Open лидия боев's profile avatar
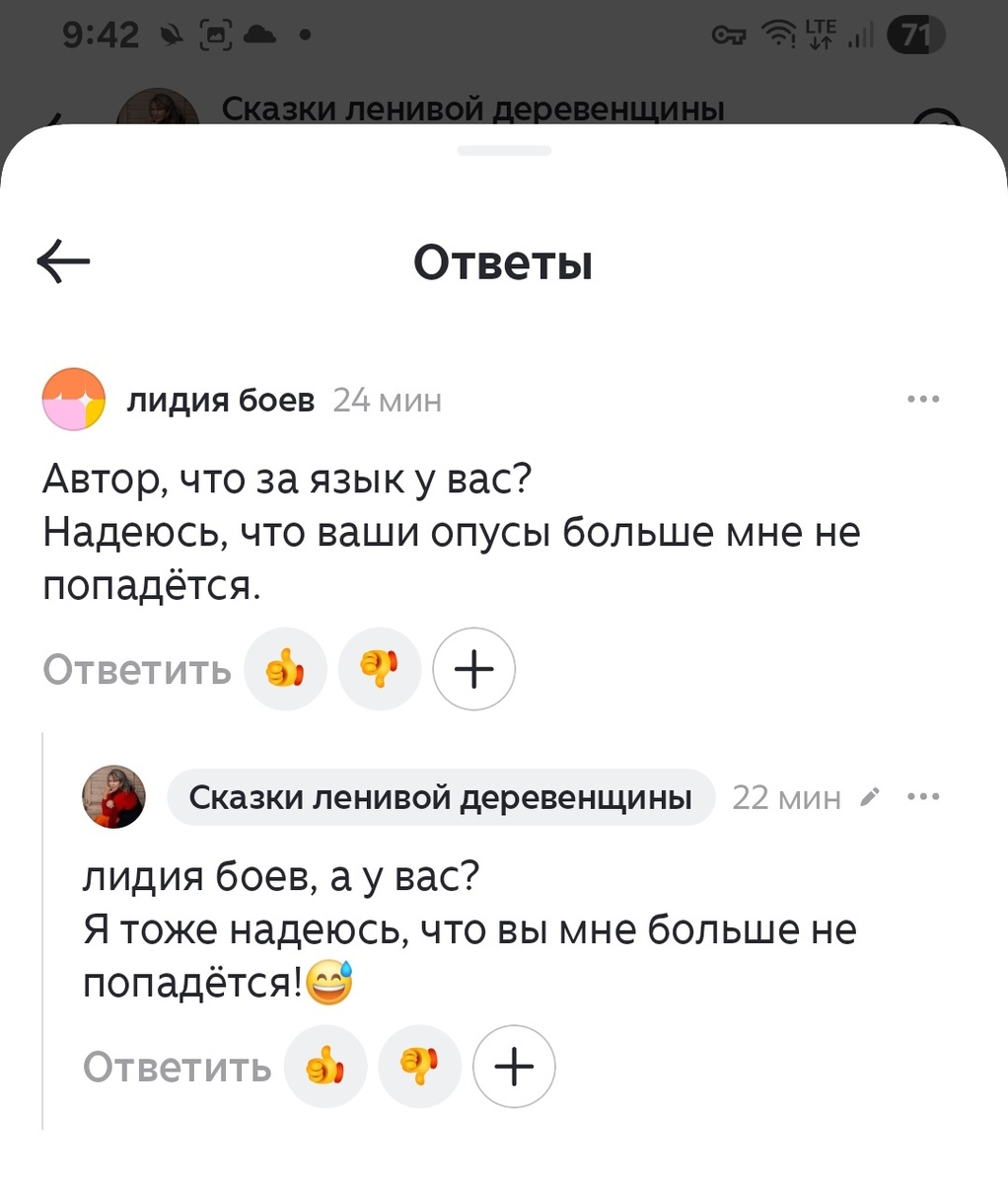The image size is (1008, 1184). coord(74,400)
